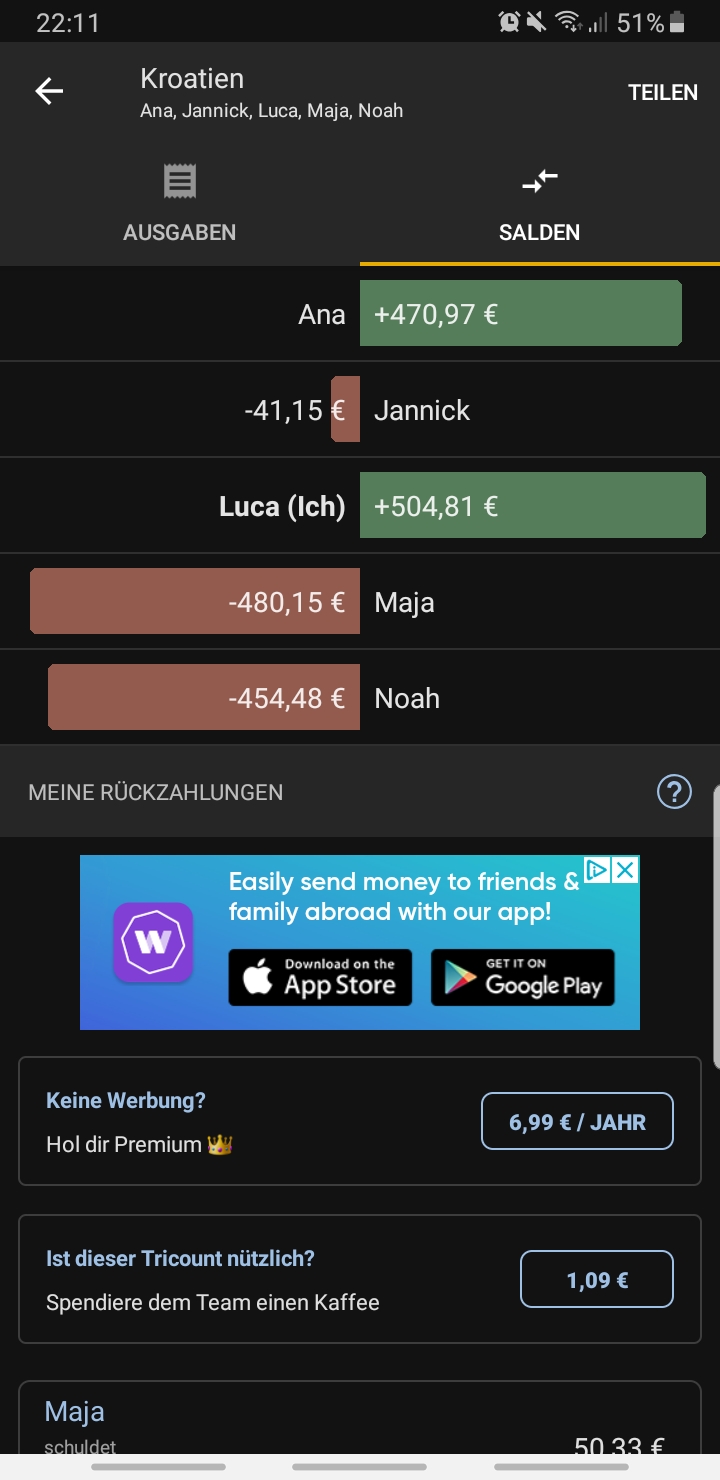
Task: Select the Salden tab
Action: point(540,205)
